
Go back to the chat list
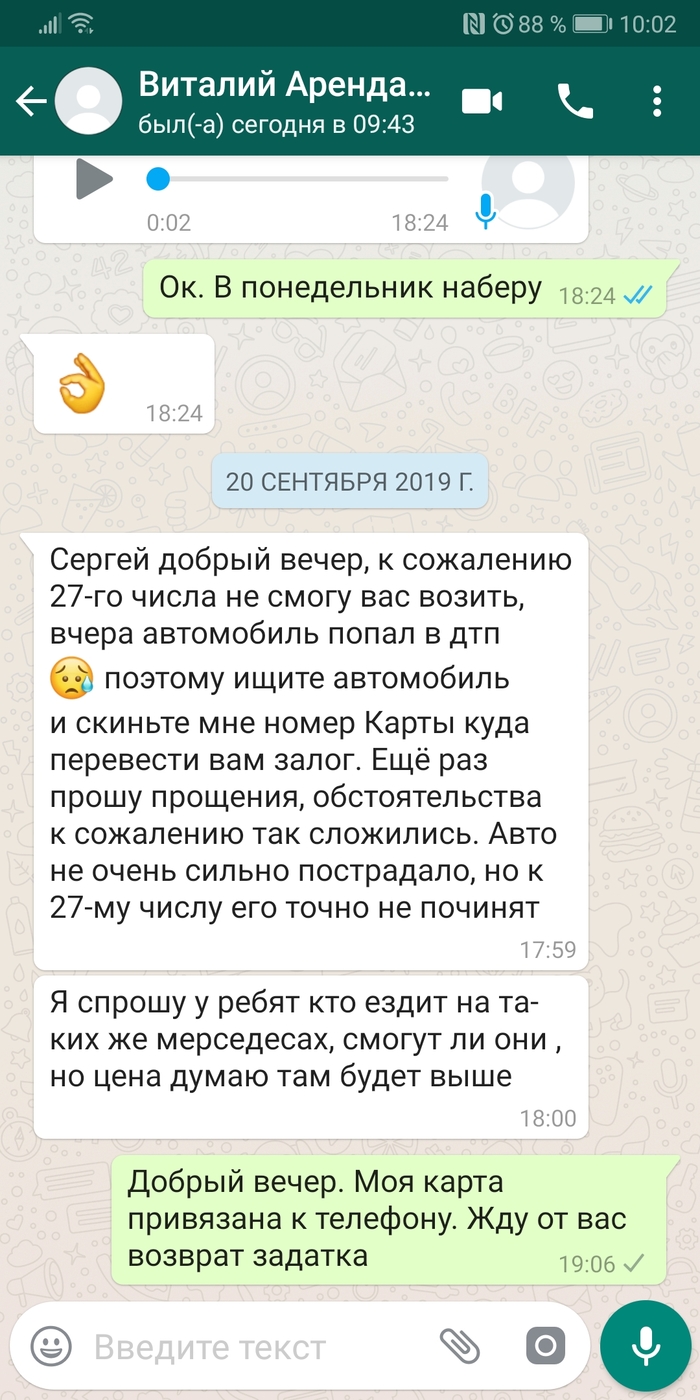(30, 101)
